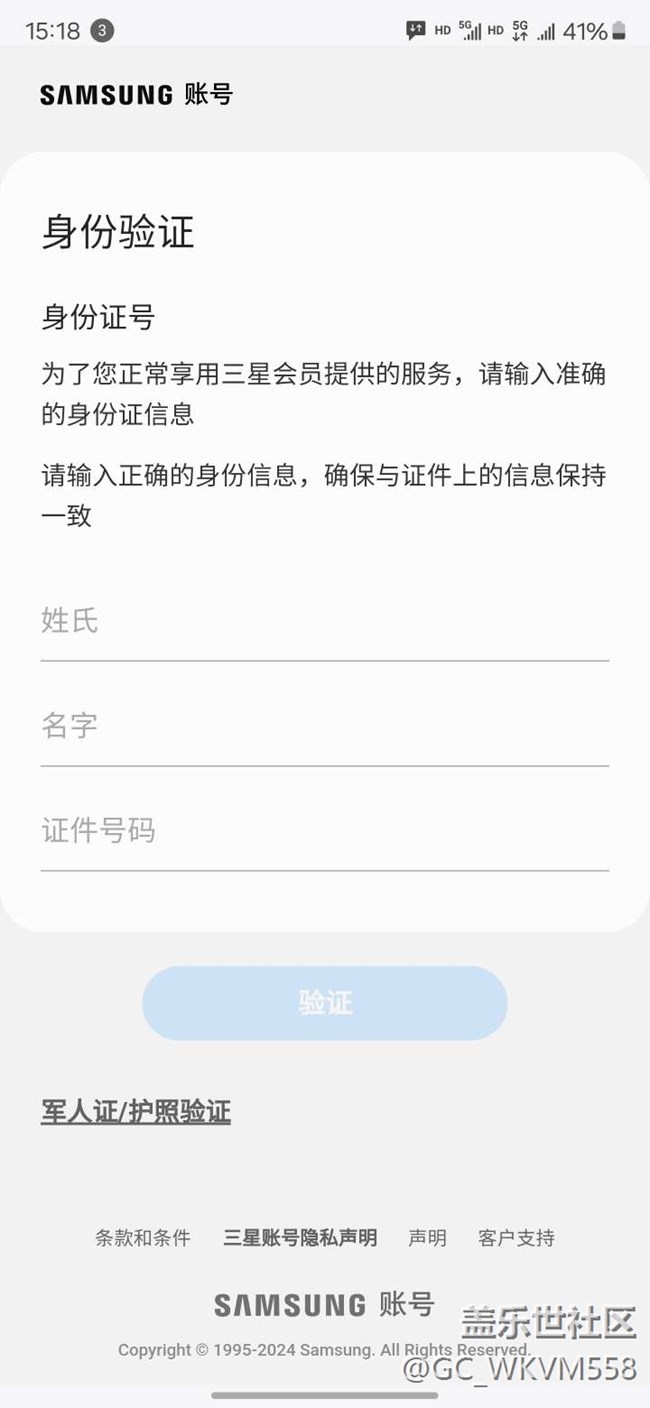
Task: Open 军人证/护照验证 alternative verification
Action: [136, 1112]
